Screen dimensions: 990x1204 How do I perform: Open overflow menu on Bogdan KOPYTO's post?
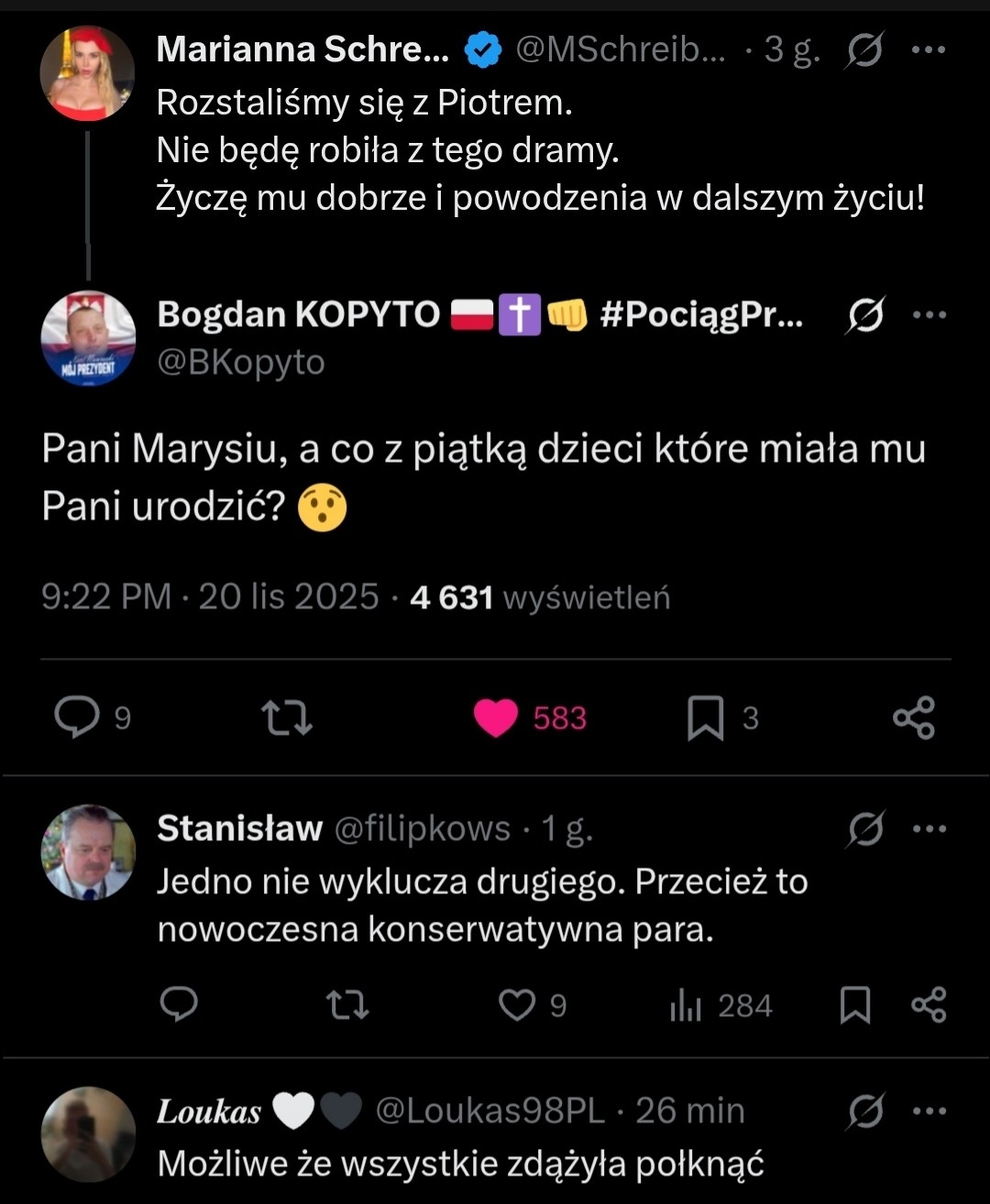(x=929, y=315)
